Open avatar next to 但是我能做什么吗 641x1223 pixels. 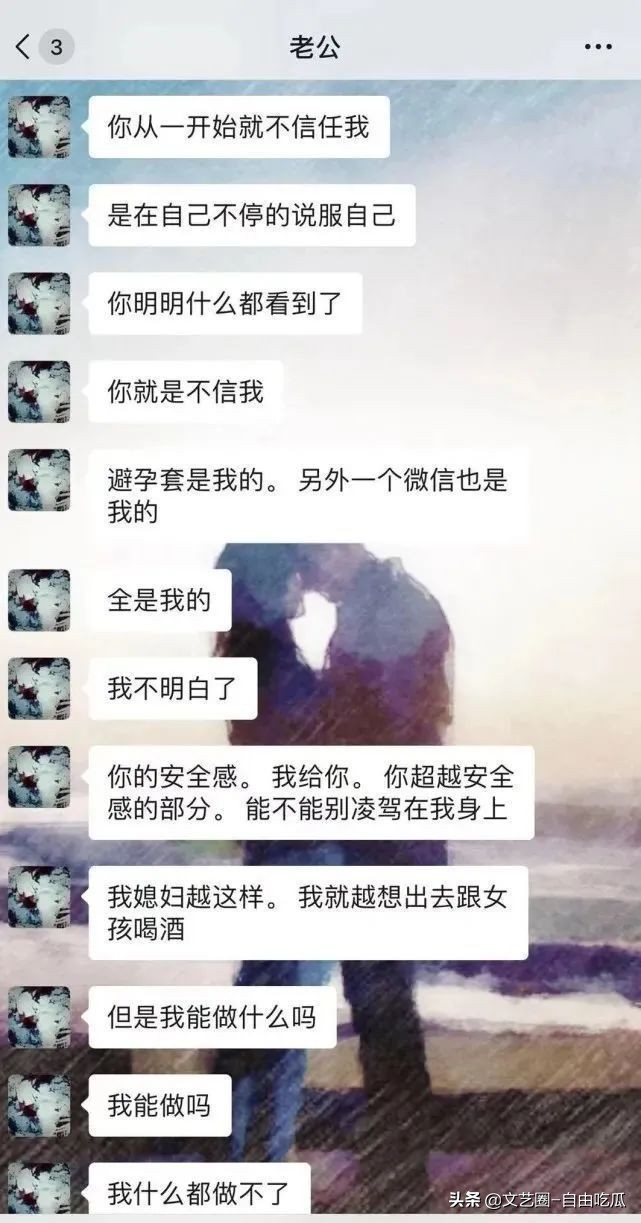[39, 1017]
